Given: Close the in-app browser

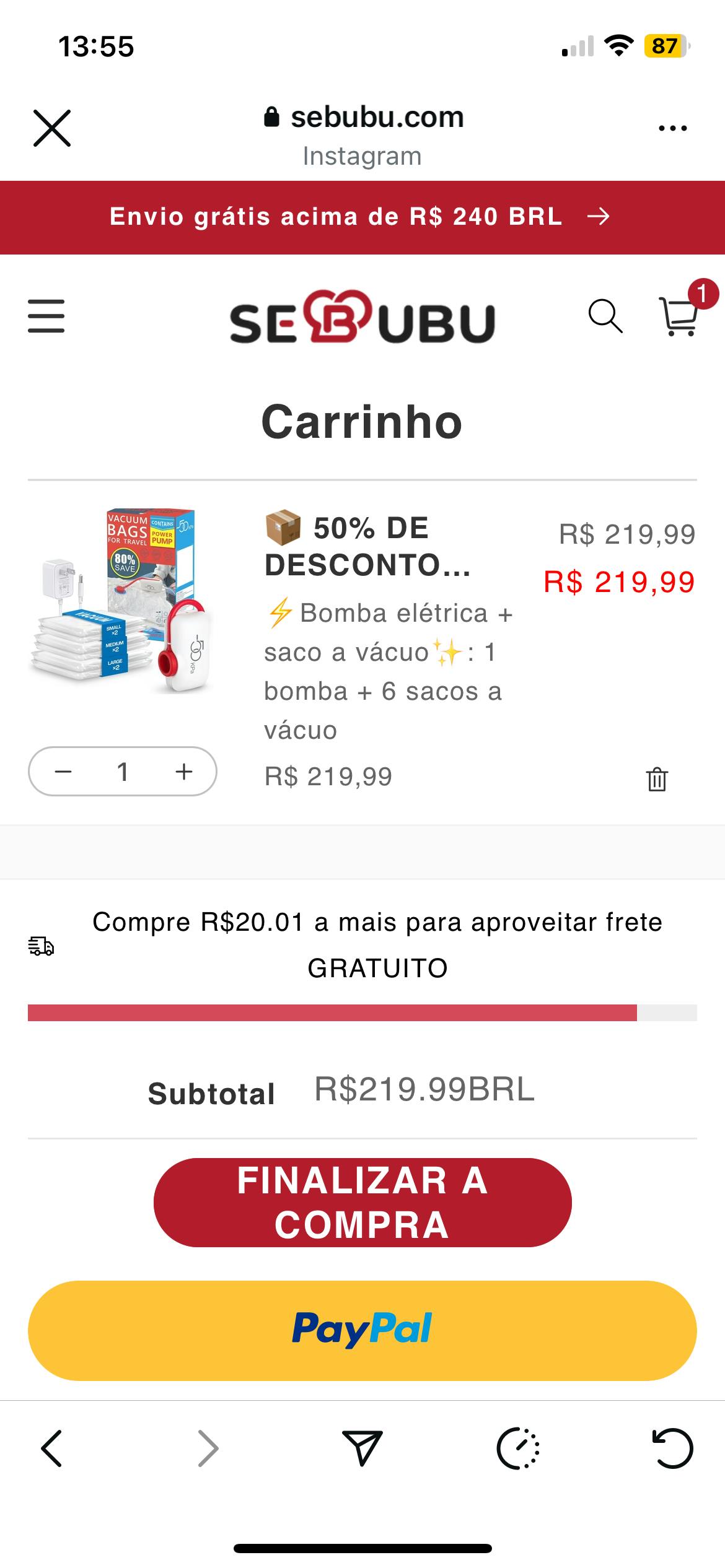Looking at the screenshot, I should 52,128.
